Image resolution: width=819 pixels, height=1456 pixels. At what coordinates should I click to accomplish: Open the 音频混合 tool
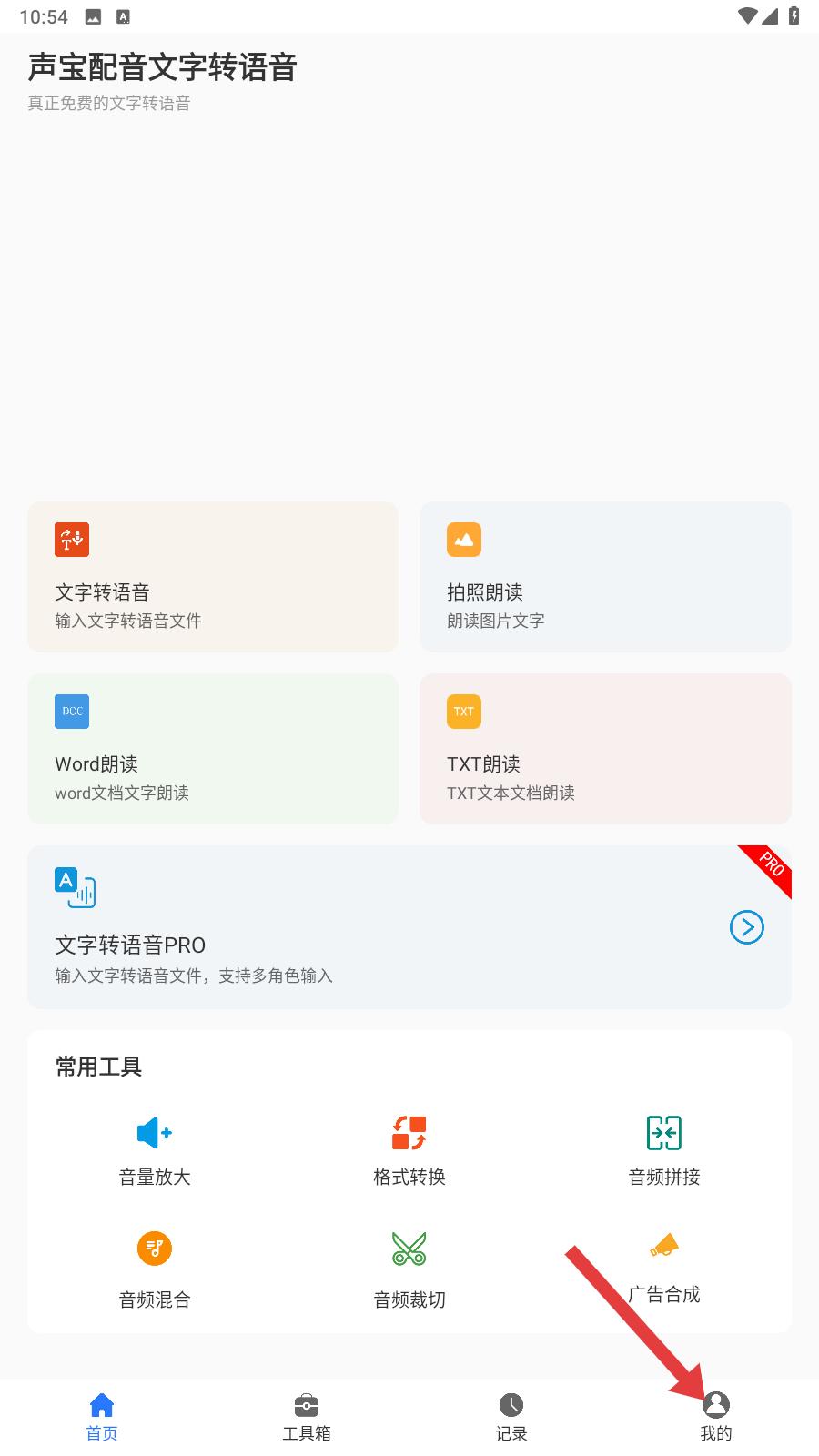tap(155, 1269)
